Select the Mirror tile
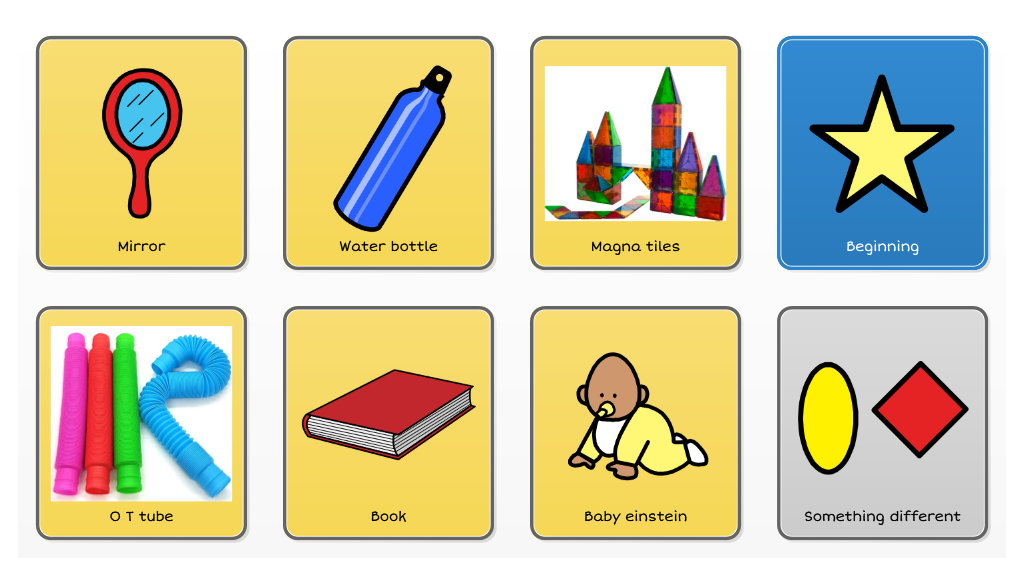Image resolution: width=1024 pixels, height=576 pixels. pyautogui.click(x=141, y=153)
